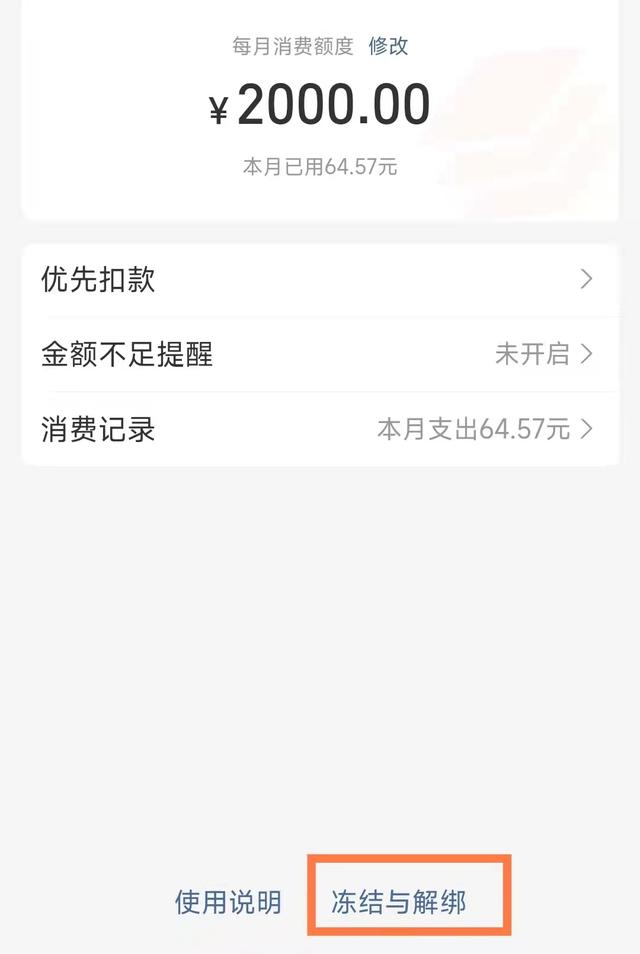Open the 优先扣款 setting

(x=320, y=280)
